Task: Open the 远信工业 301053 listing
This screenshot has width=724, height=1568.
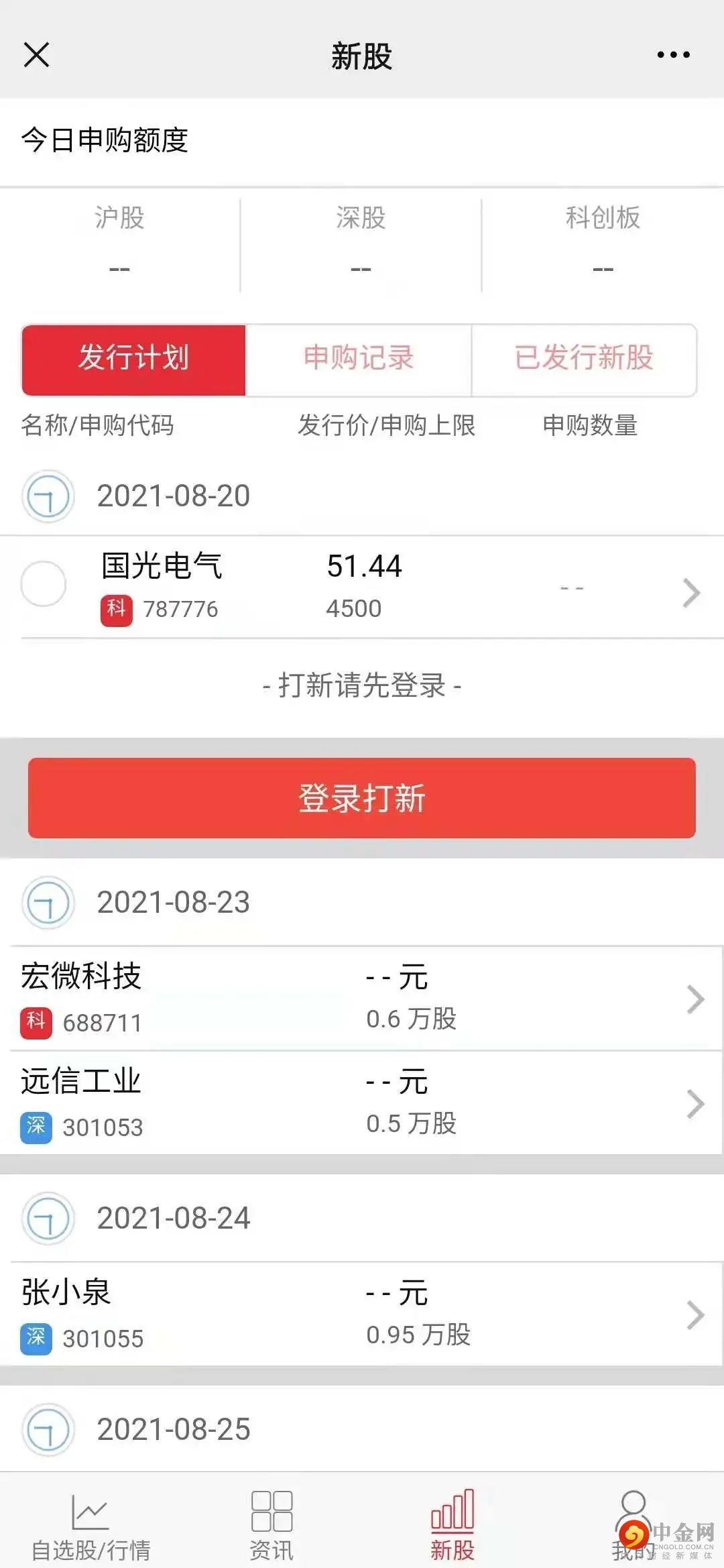Action: [x=362, y=1103]
